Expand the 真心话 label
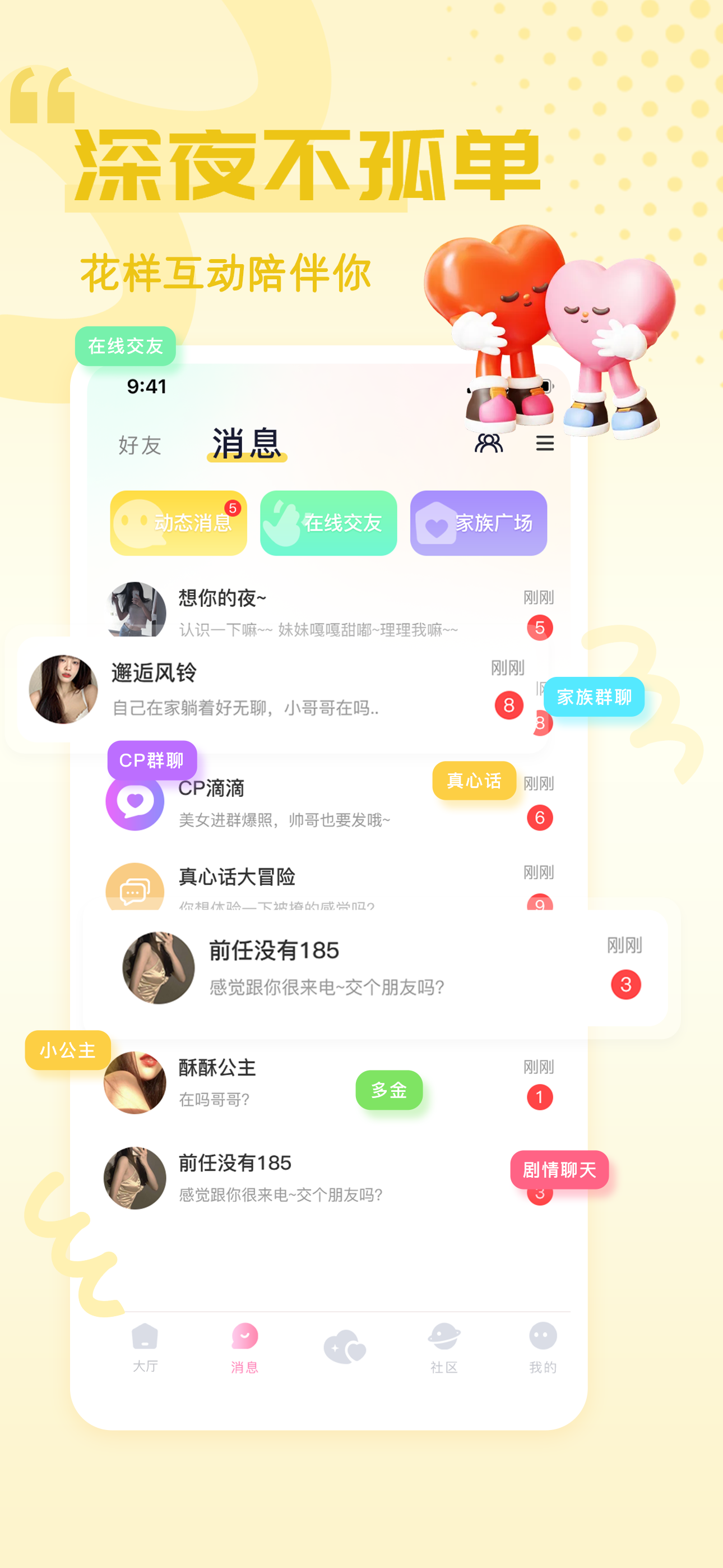 (x=475, y=780)
